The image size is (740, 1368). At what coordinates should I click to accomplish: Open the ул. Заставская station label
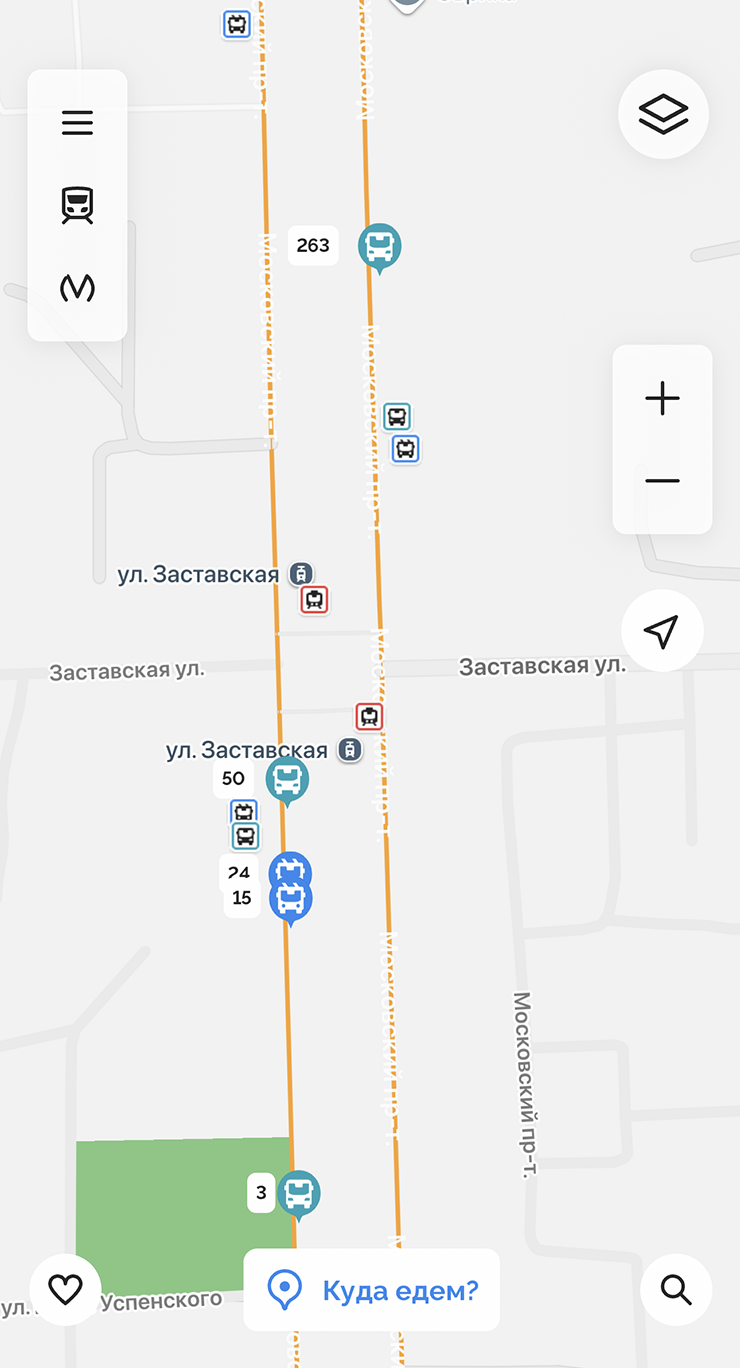click(x=198, y=574)
